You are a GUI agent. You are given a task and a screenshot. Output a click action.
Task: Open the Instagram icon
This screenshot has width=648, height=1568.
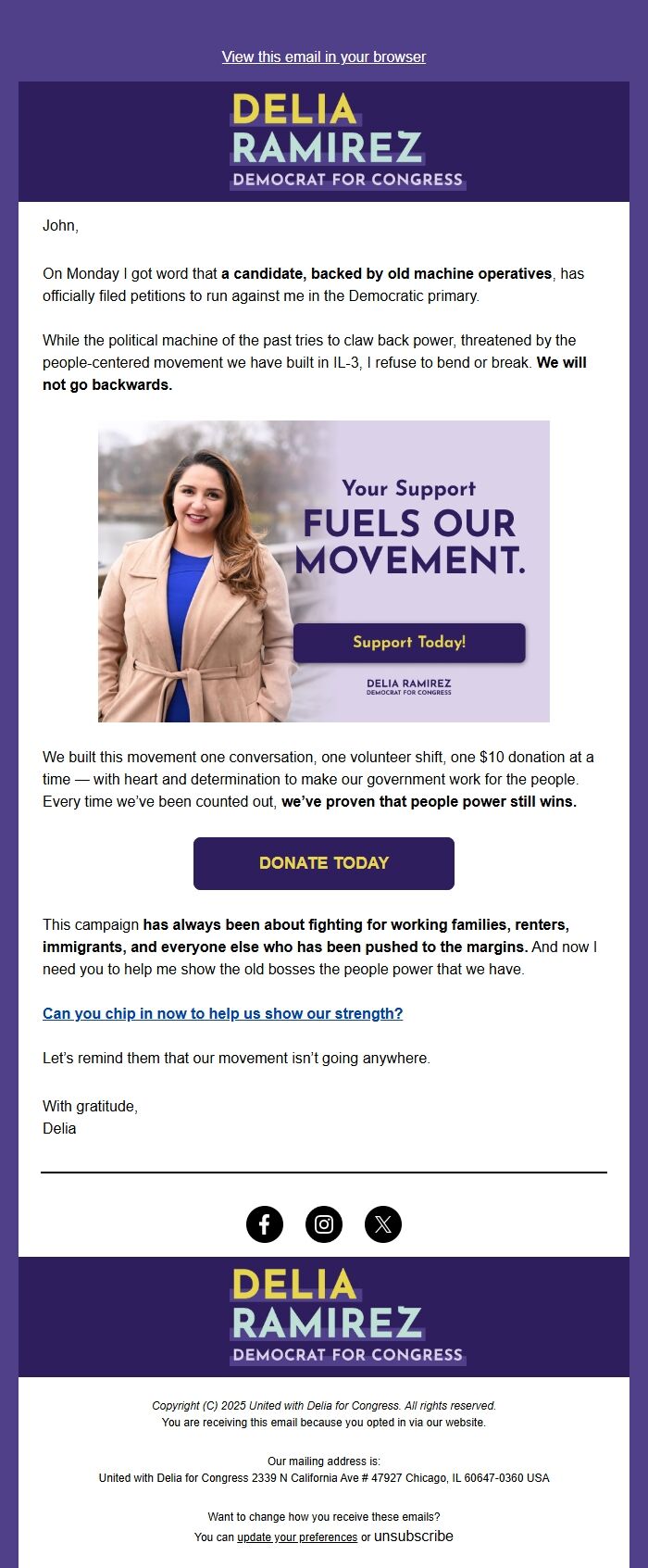click(324, 1224)
